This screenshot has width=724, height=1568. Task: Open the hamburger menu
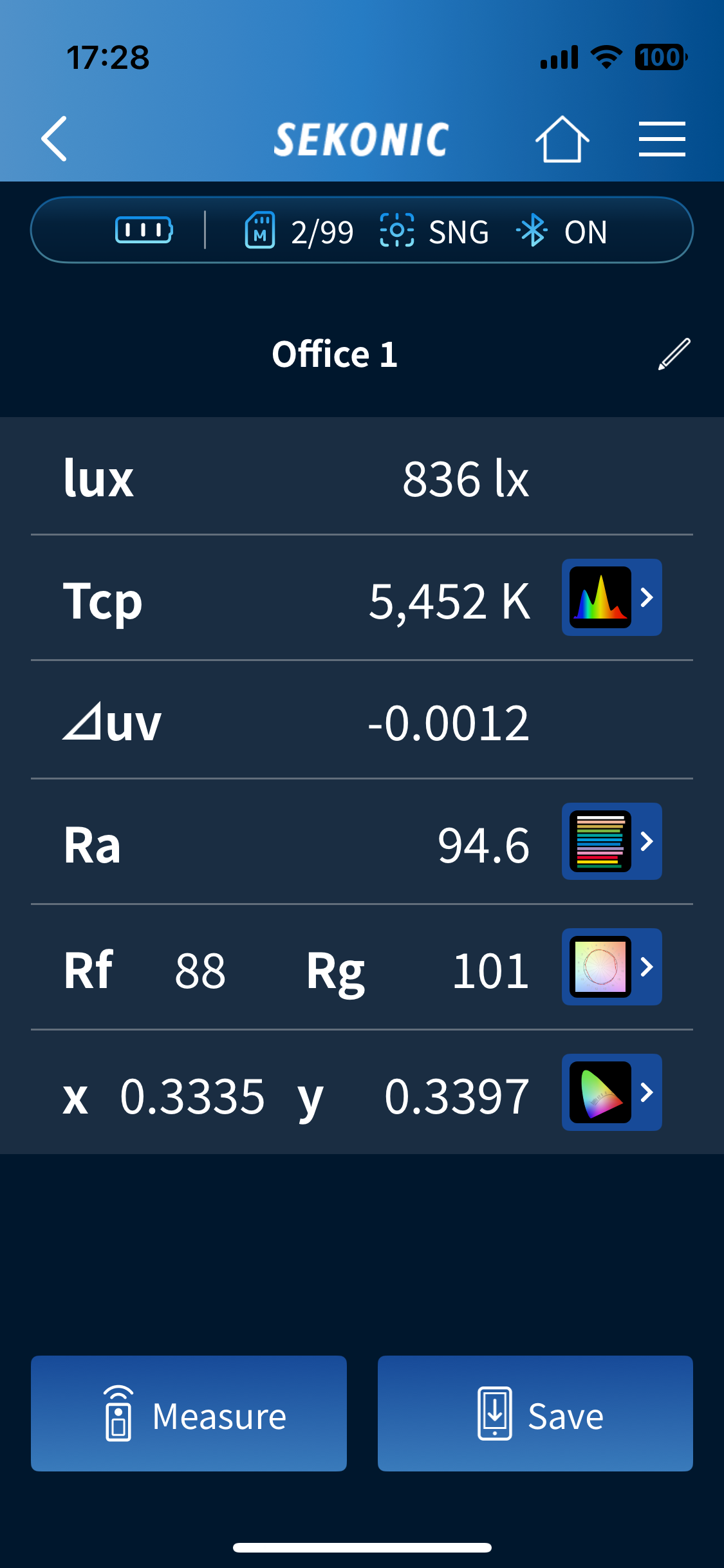point(662,139)
